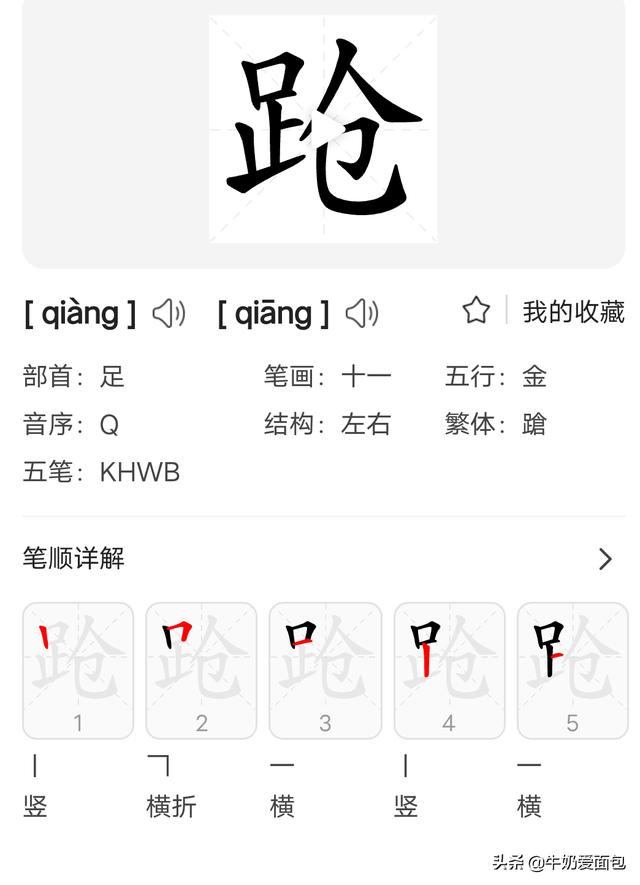Image resolution: width=640 pixels, height=885 pixels.
Task: Expand the 笔顺详解 section via its chevron
Action: click(x=605, y=559)
